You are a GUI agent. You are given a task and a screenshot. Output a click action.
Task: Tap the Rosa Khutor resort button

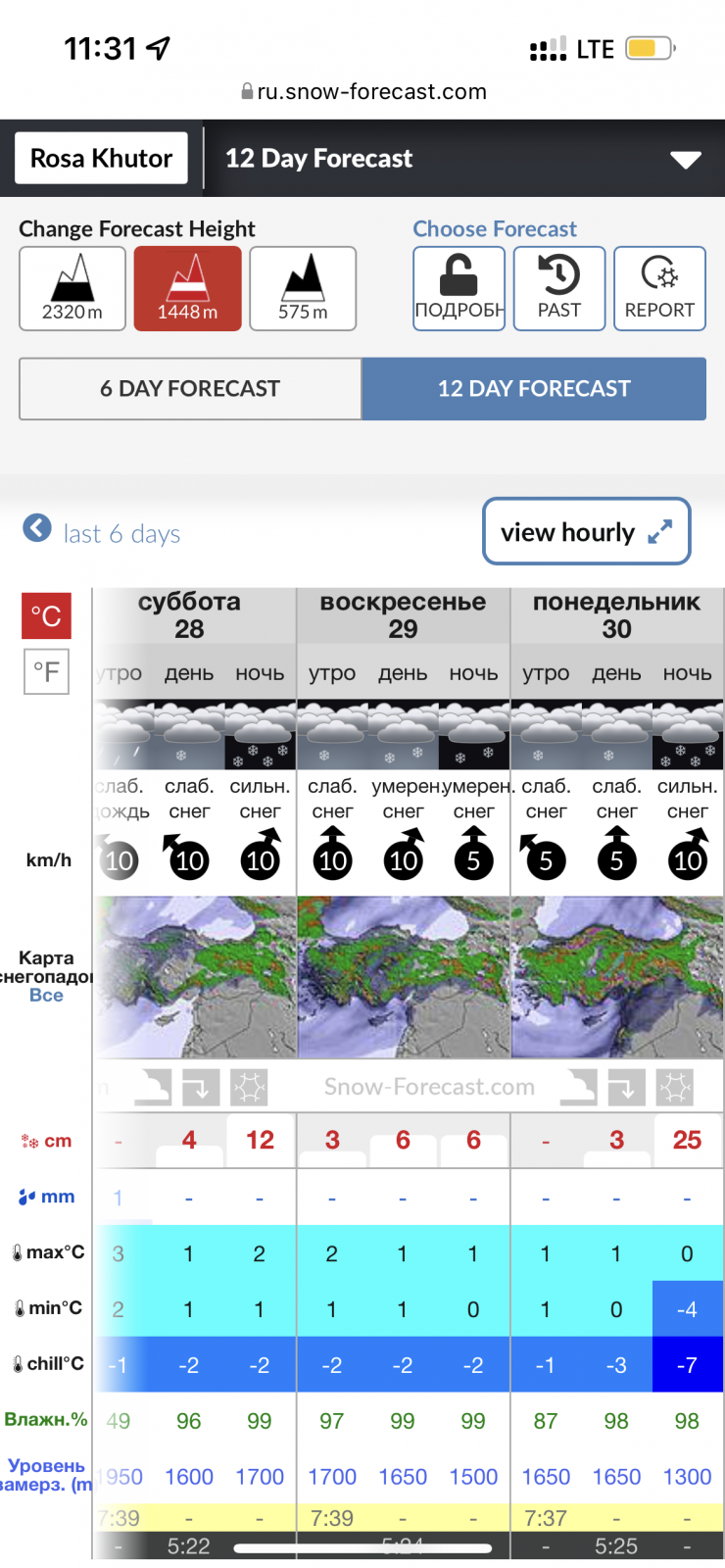pyautogui.click(x=101, y=158)
